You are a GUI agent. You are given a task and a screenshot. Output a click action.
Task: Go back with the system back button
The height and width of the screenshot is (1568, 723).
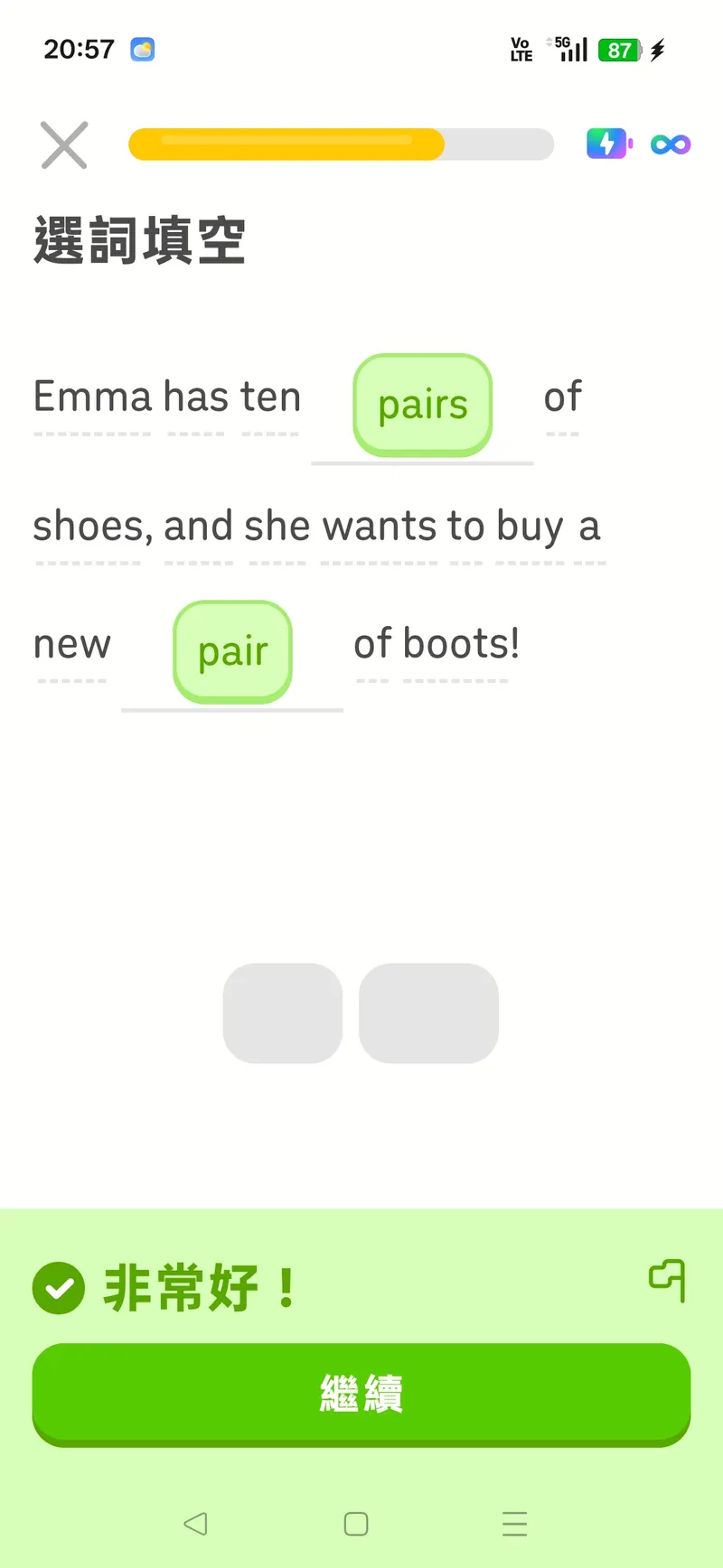(x=195, y=1524)
